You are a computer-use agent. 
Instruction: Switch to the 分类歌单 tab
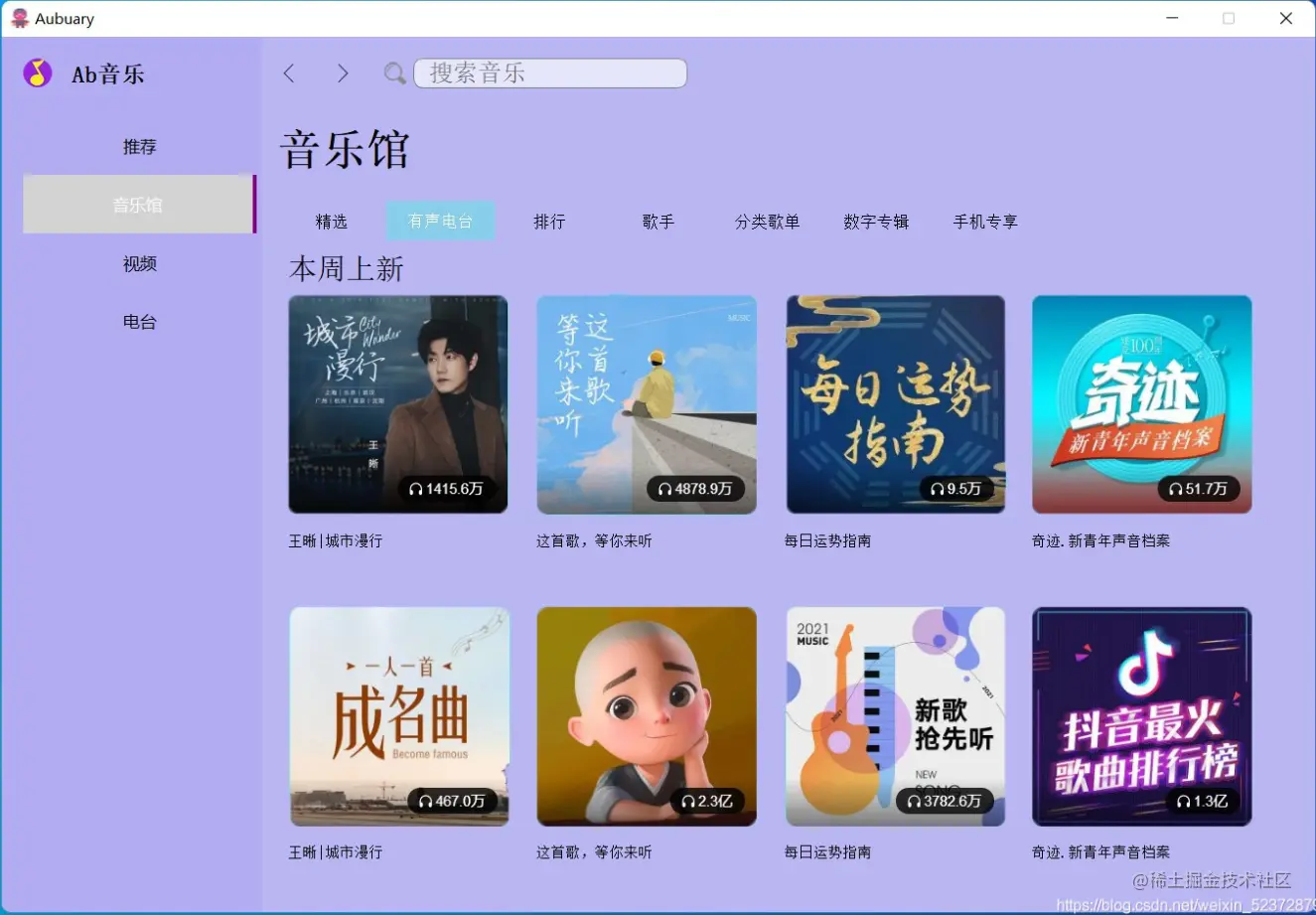pos(767,222)
